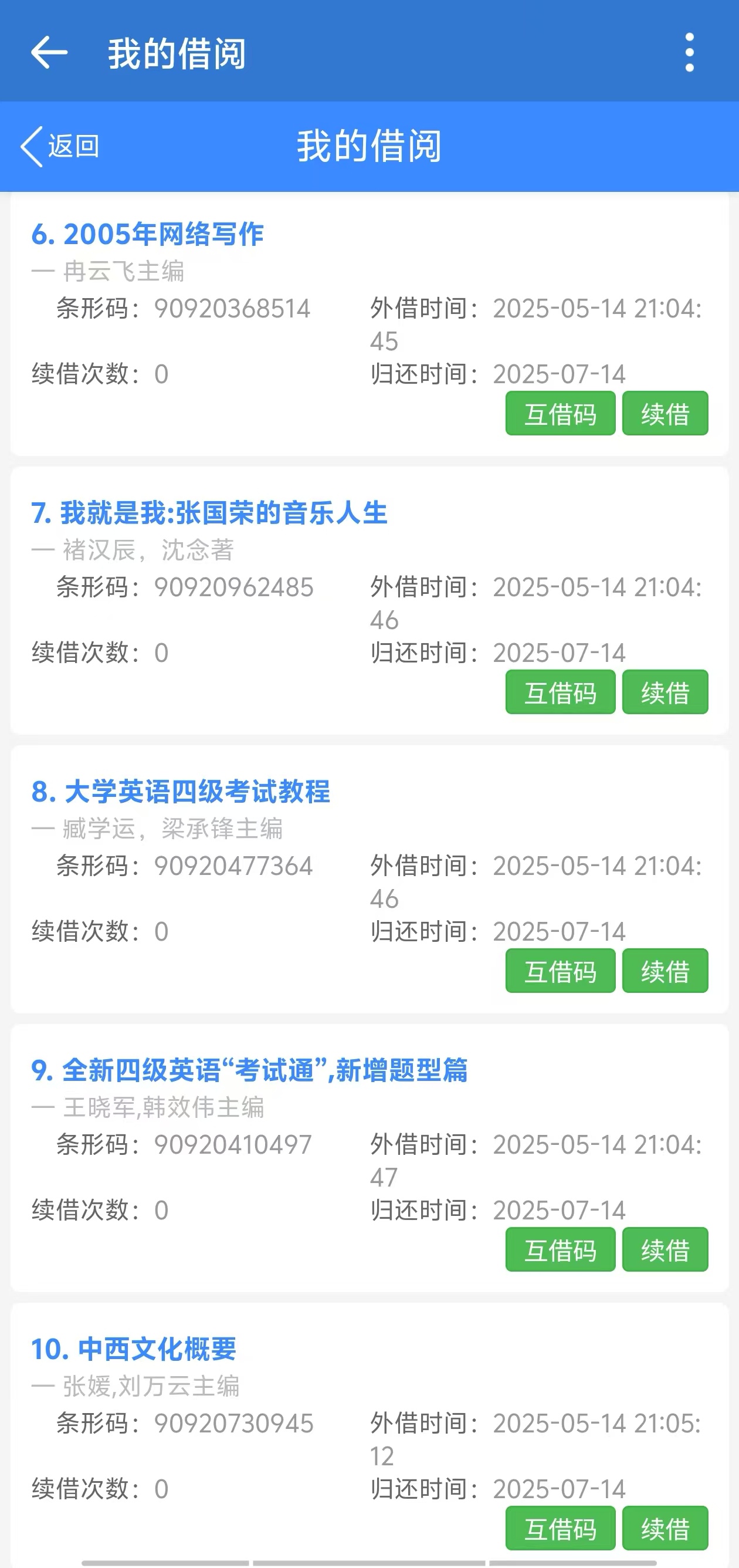This screenshot has width=739, height=1568.
Task: Open the title 2005年网络写作
Action: [x=148, y=234]
